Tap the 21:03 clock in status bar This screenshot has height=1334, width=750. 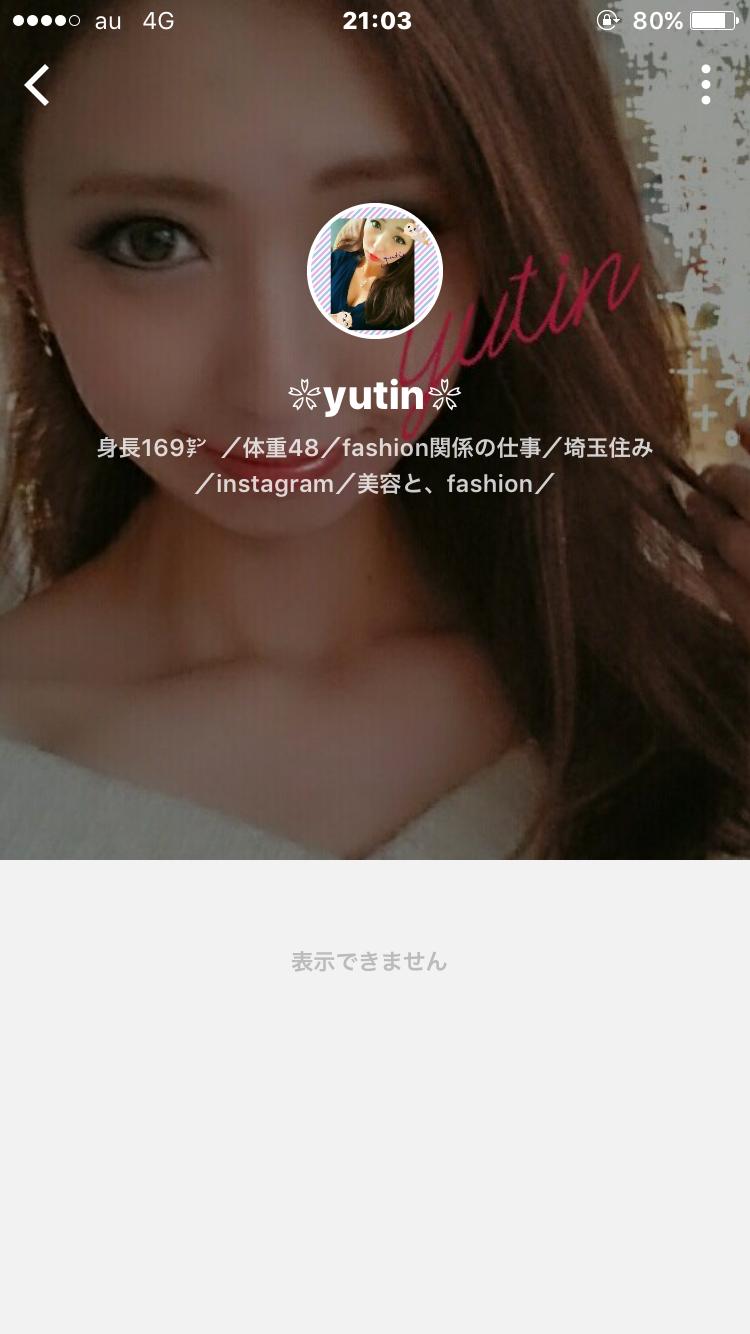[376, 19]
